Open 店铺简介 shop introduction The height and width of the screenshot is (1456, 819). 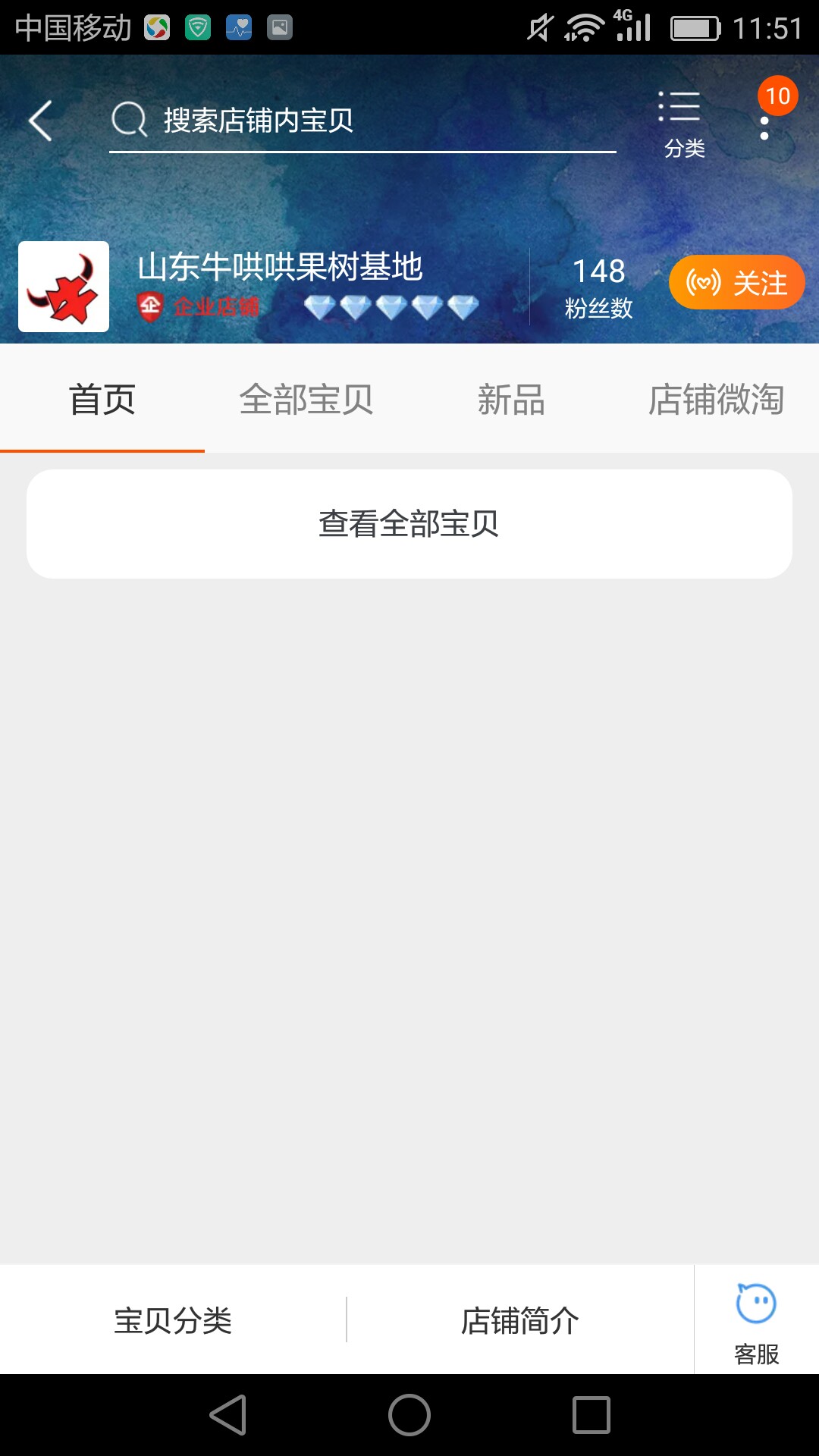pos(520,1320)
